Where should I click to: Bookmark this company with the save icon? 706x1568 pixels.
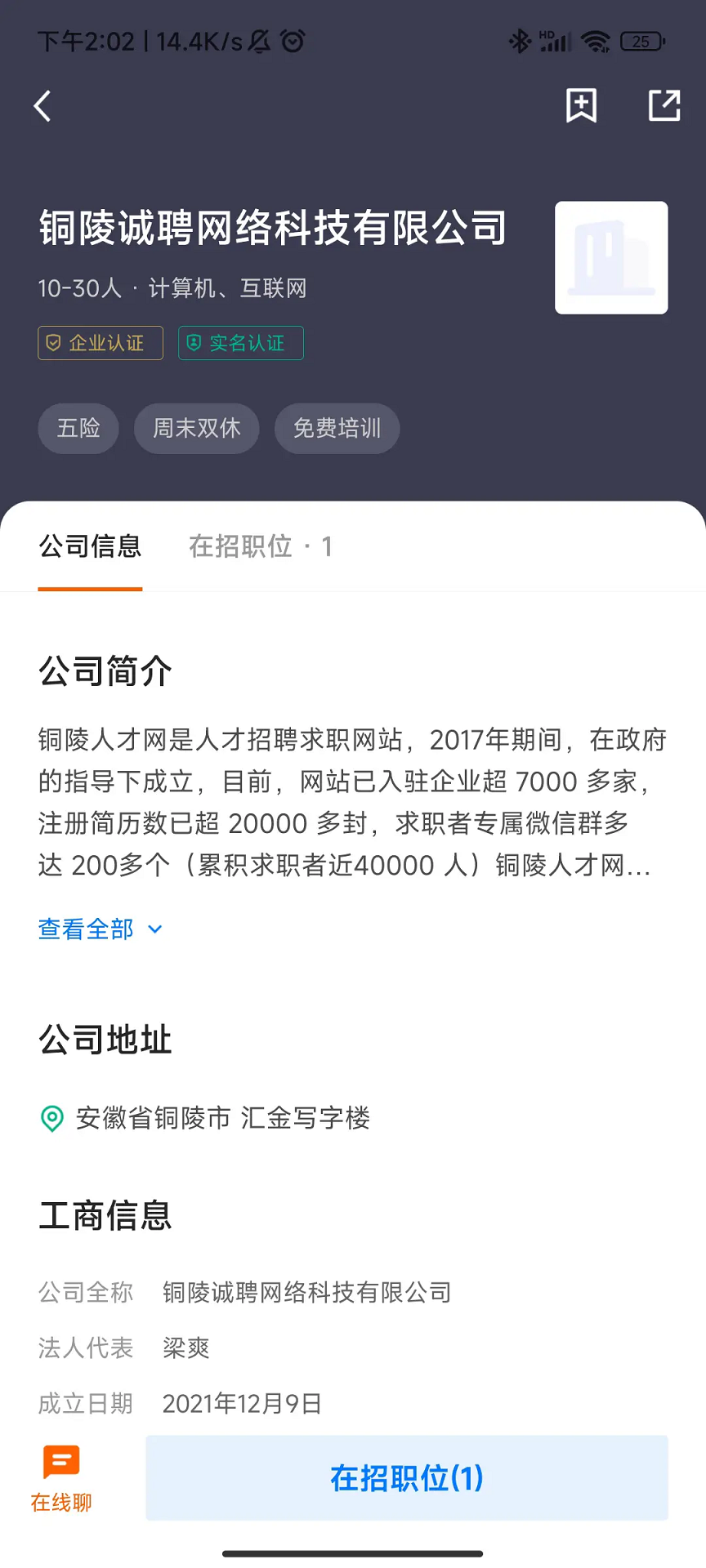click(x=580, y=106)
